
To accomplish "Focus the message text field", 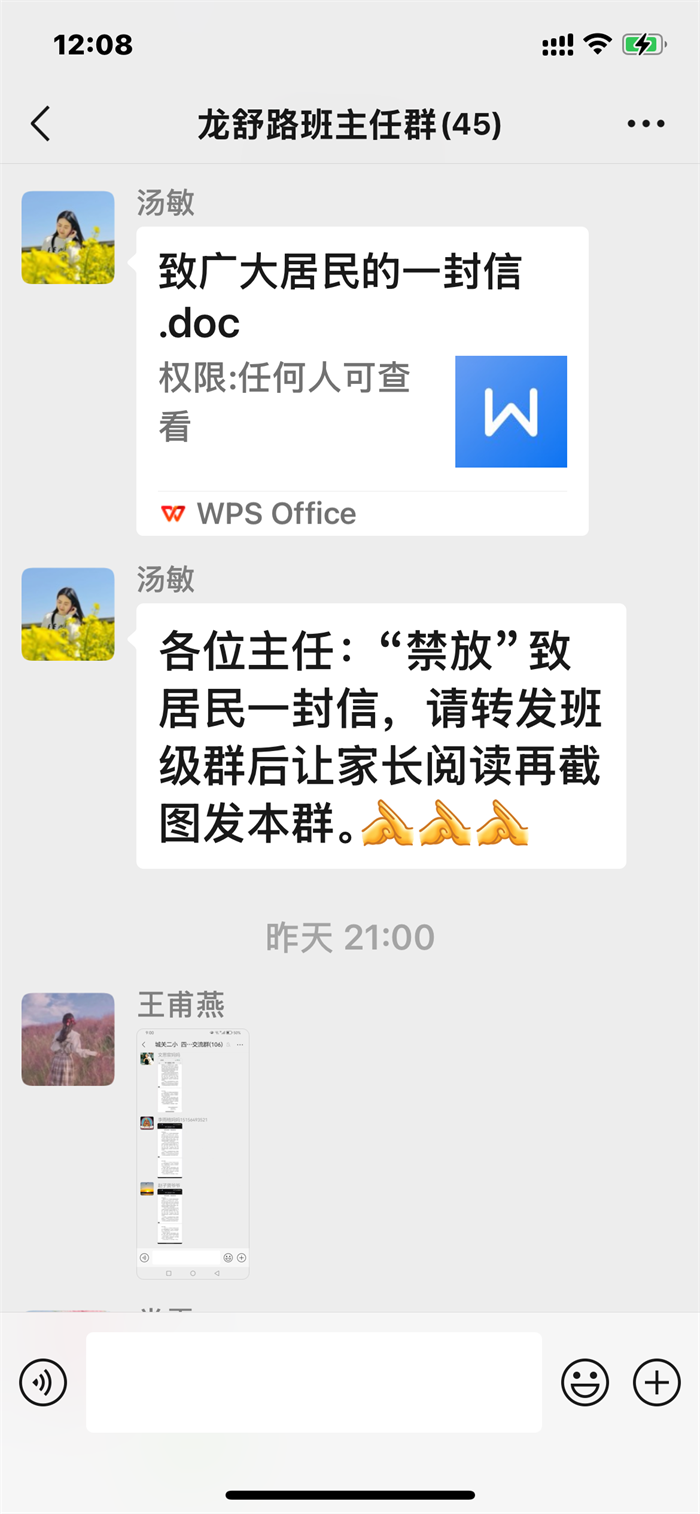I will point(314,1382).
